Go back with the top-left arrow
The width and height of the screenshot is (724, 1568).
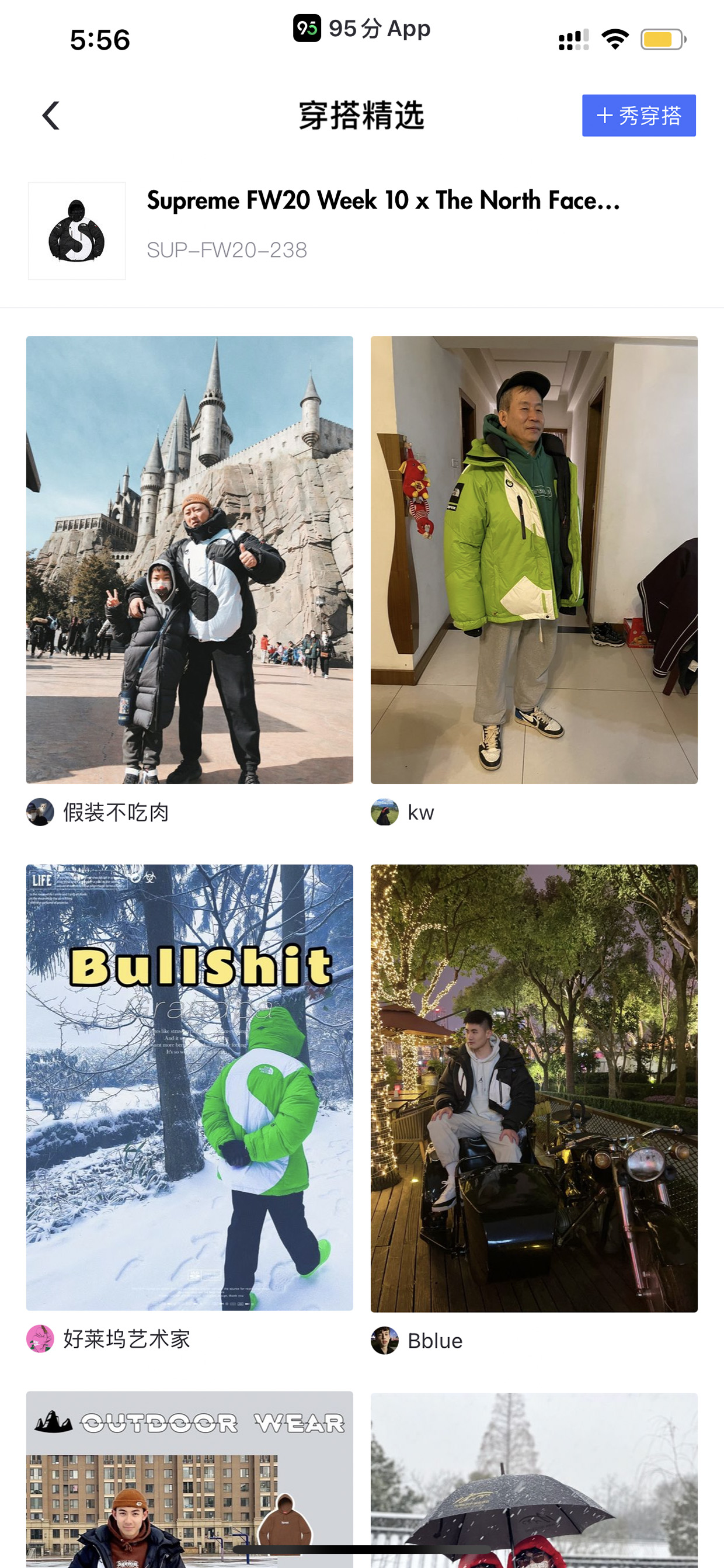pos(51,116)
